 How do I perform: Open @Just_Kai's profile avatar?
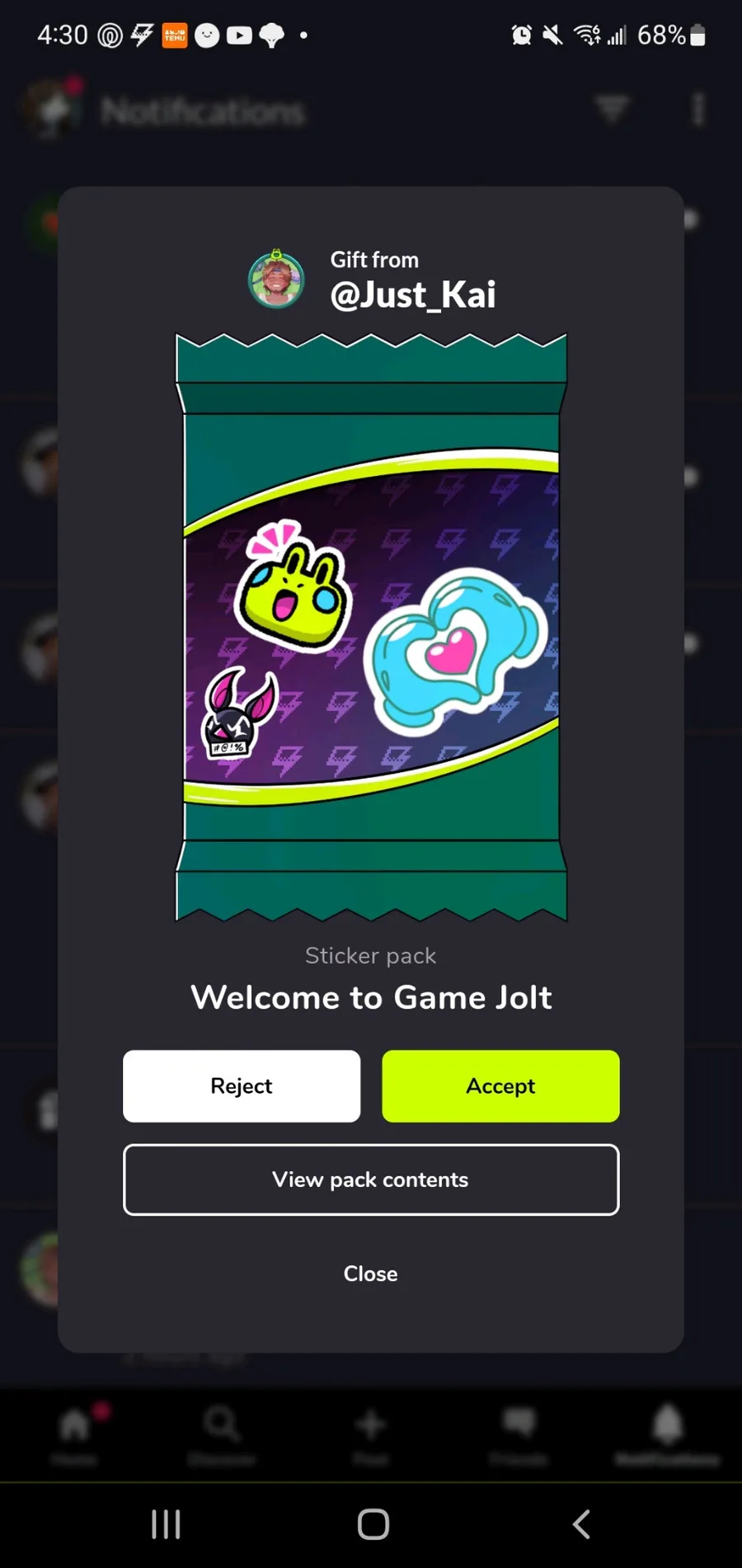[x=276, y=279]
